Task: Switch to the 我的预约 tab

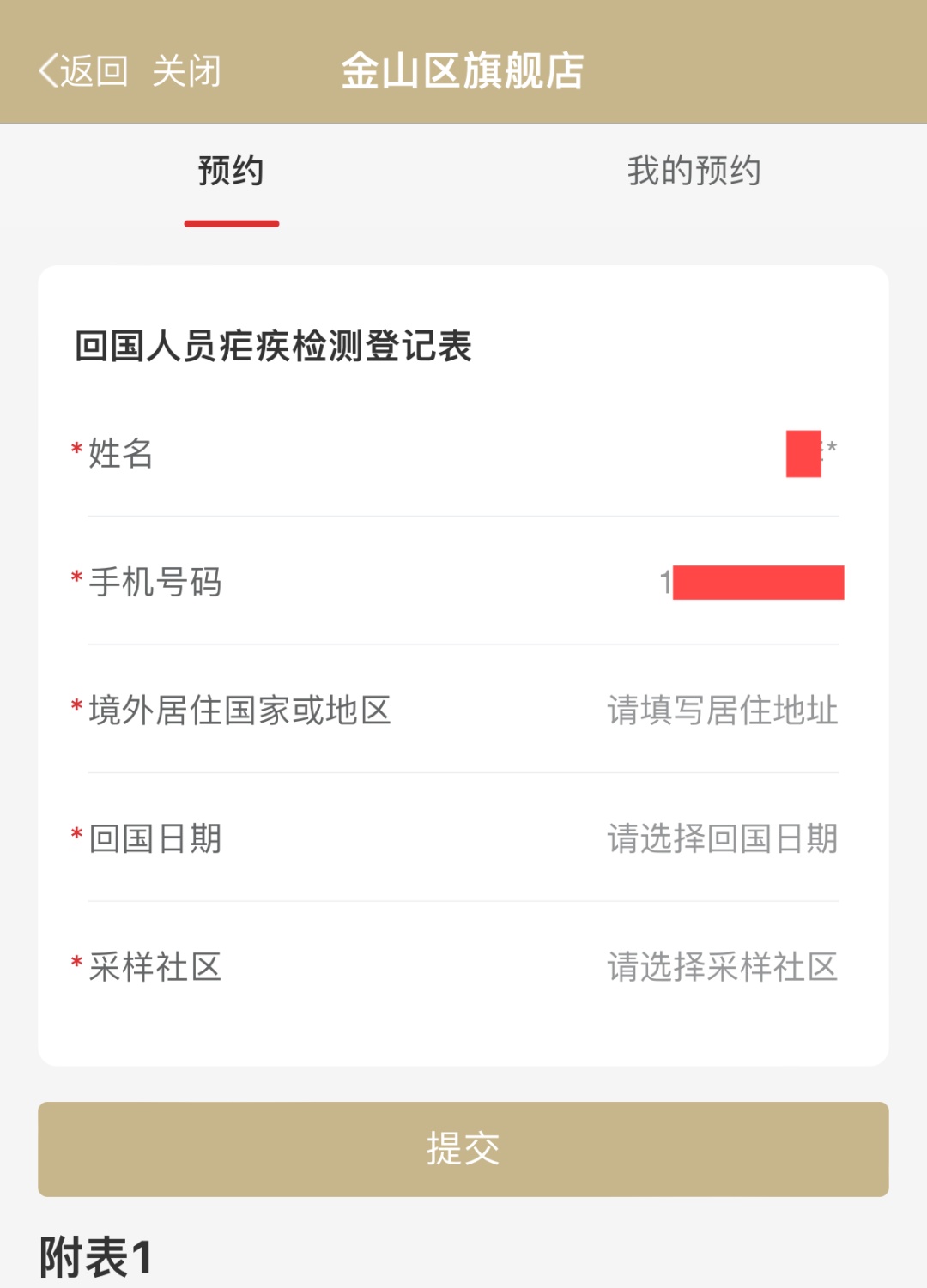Action: tap(694, 171)
